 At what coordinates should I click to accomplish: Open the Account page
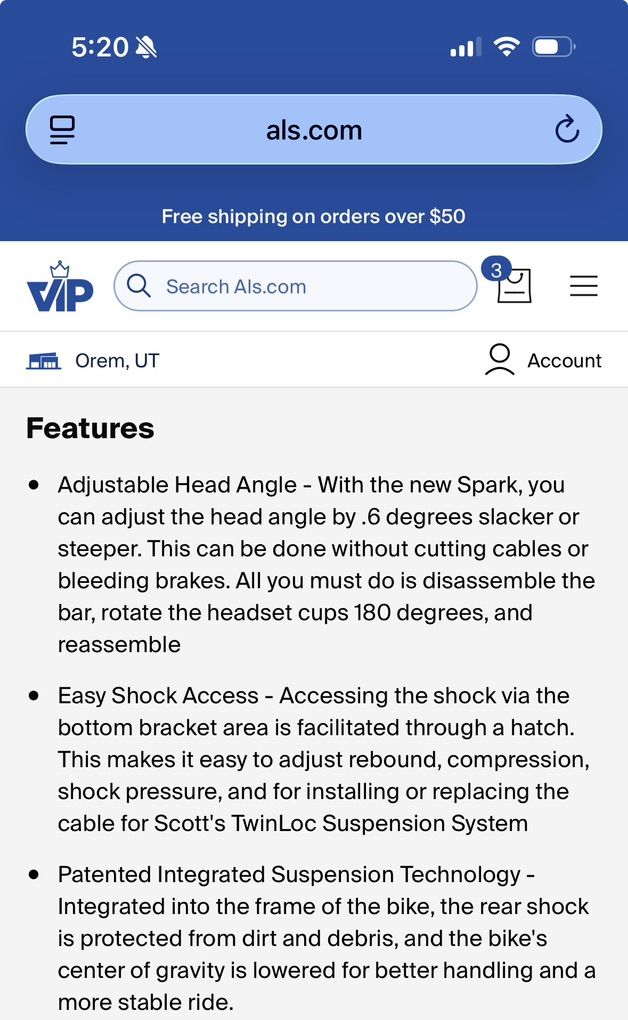543,361
